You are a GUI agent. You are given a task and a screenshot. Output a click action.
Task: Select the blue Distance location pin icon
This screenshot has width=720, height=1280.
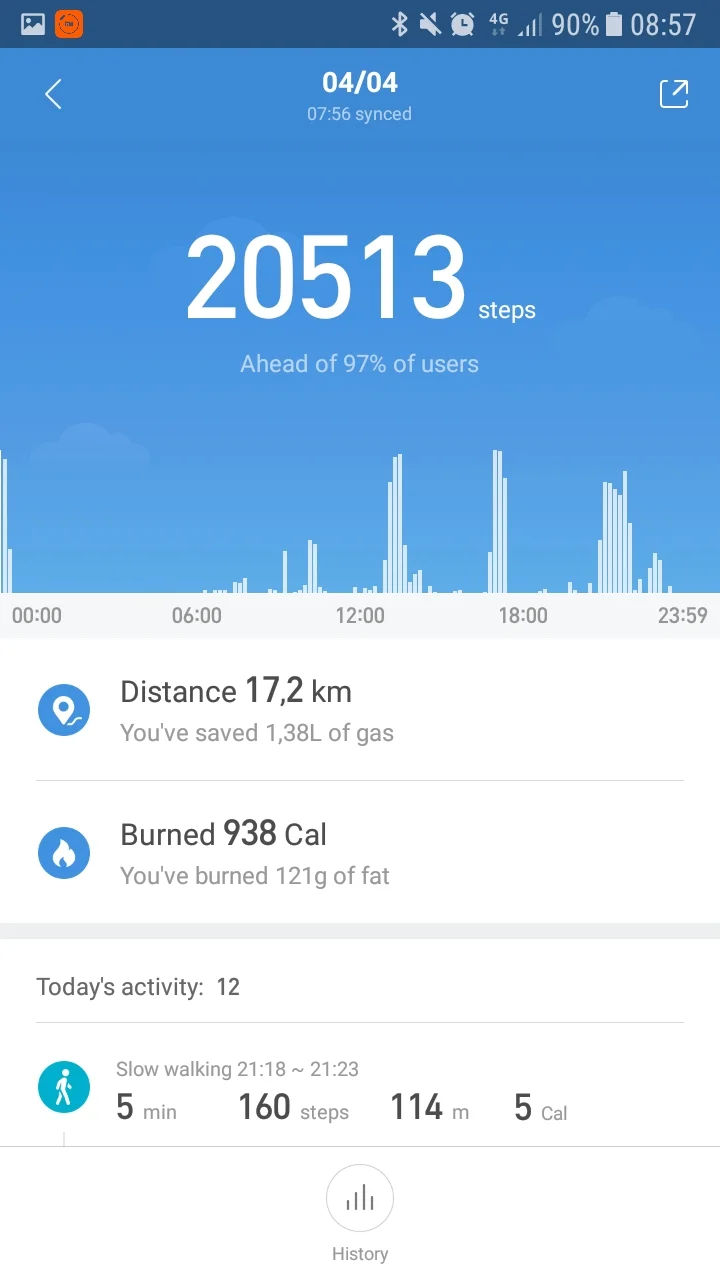click(64, 710)
